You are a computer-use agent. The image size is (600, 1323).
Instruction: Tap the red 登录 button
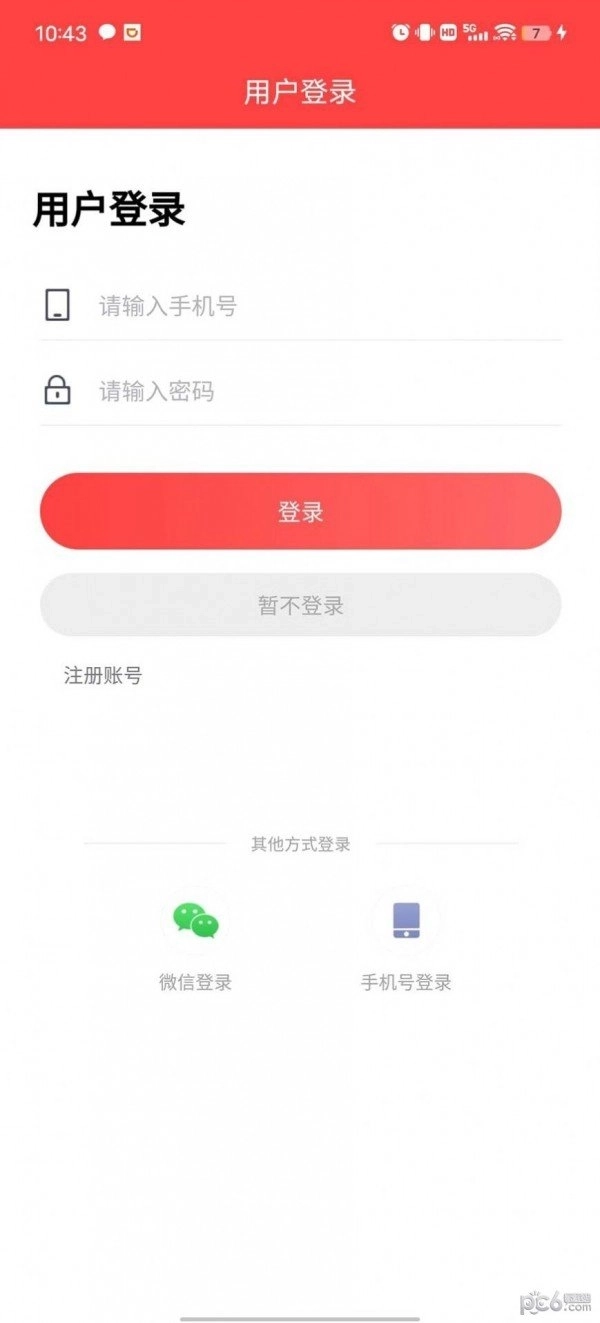pos(300,512)
